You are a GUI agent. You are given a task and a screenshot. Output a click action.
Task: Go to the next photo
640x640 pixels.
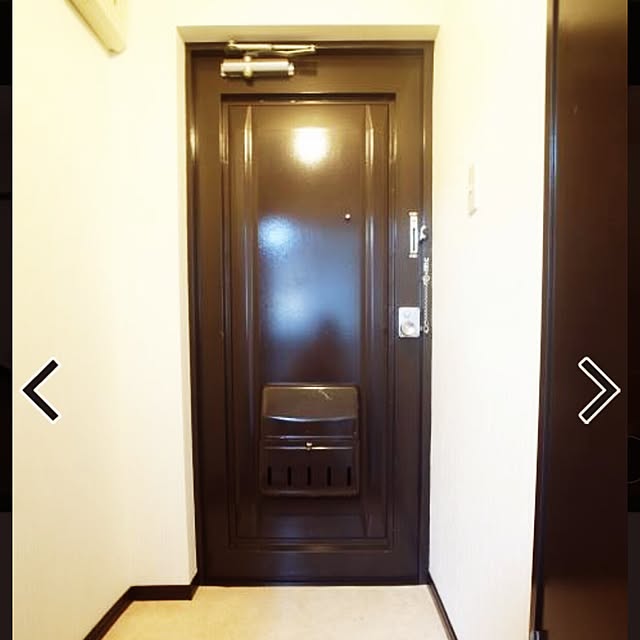pos(598,390)
